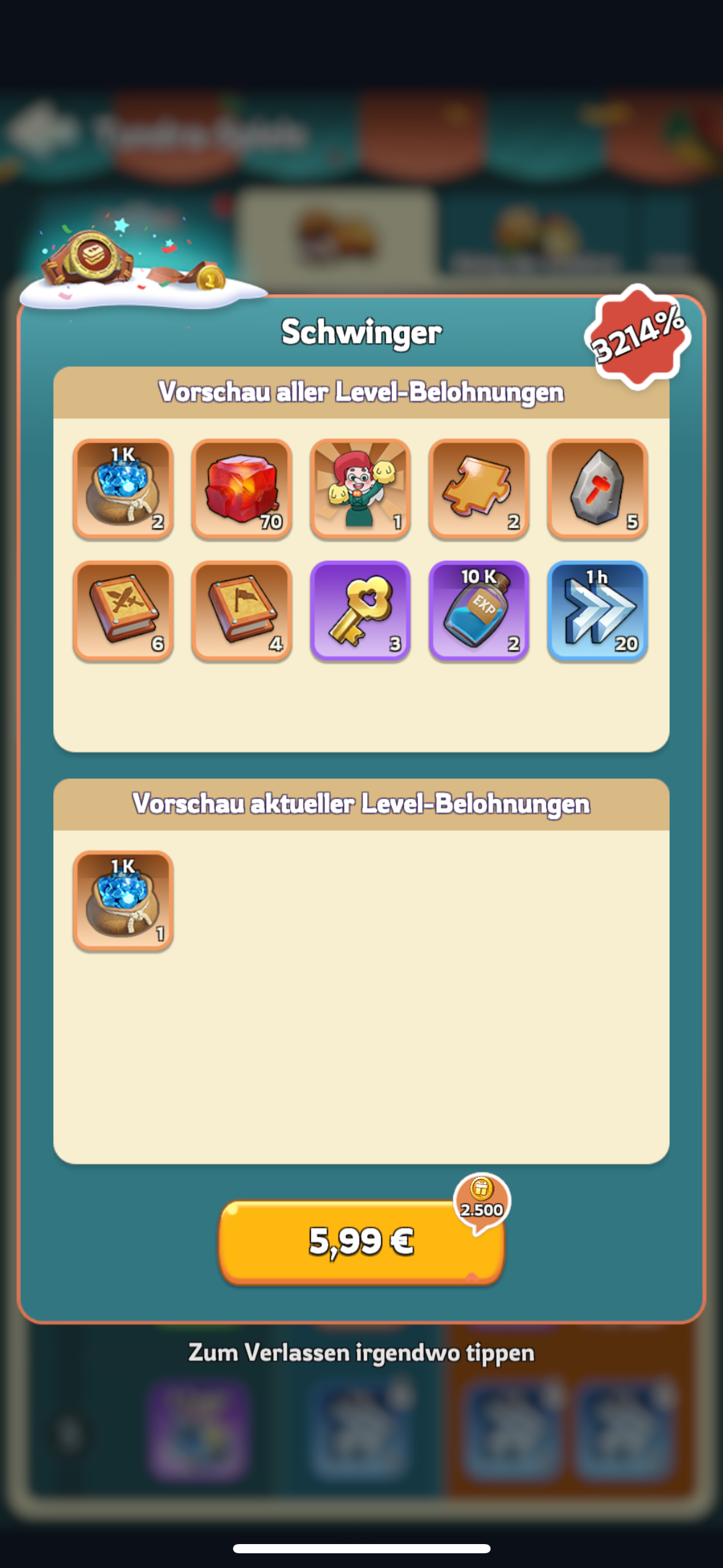Image resolution: width=723 pixels, height=1568 pixels.
Task: Inspect the puzzle piece reward
Action: (478, 489)
